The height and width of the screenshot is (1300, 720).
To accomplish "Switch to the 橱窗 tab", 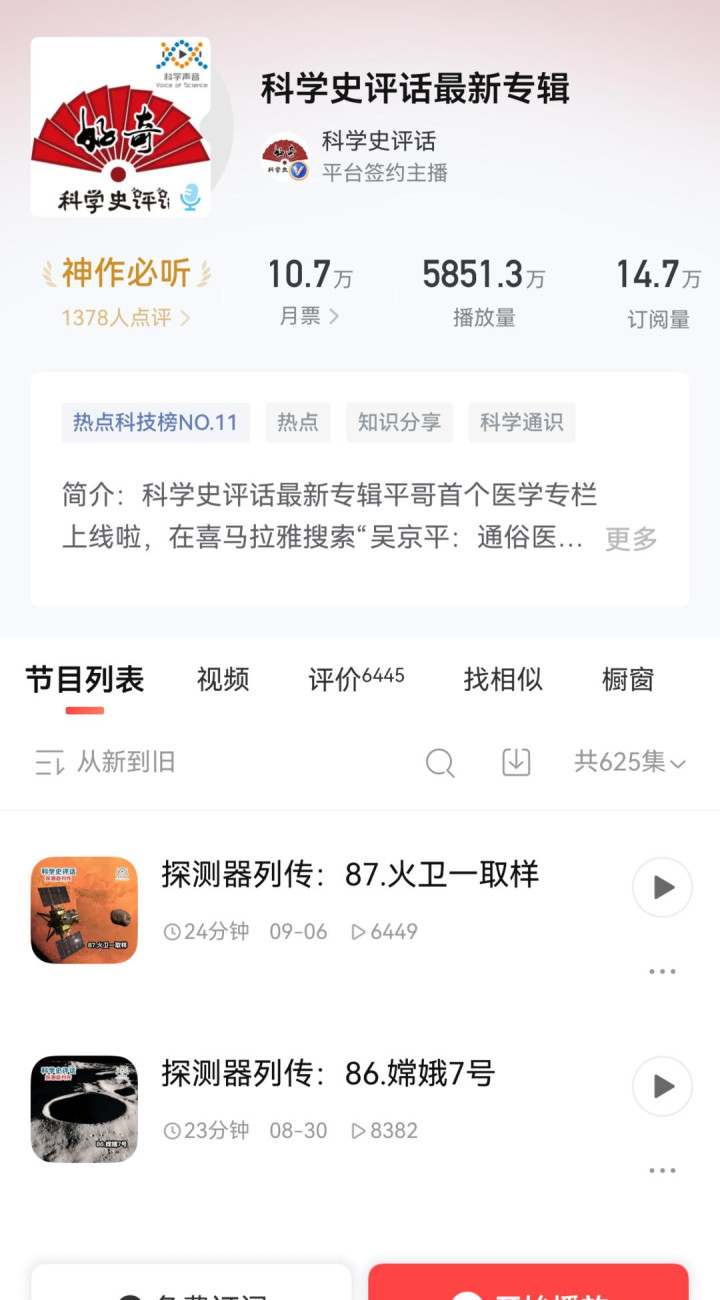I will tap(628, 679).
